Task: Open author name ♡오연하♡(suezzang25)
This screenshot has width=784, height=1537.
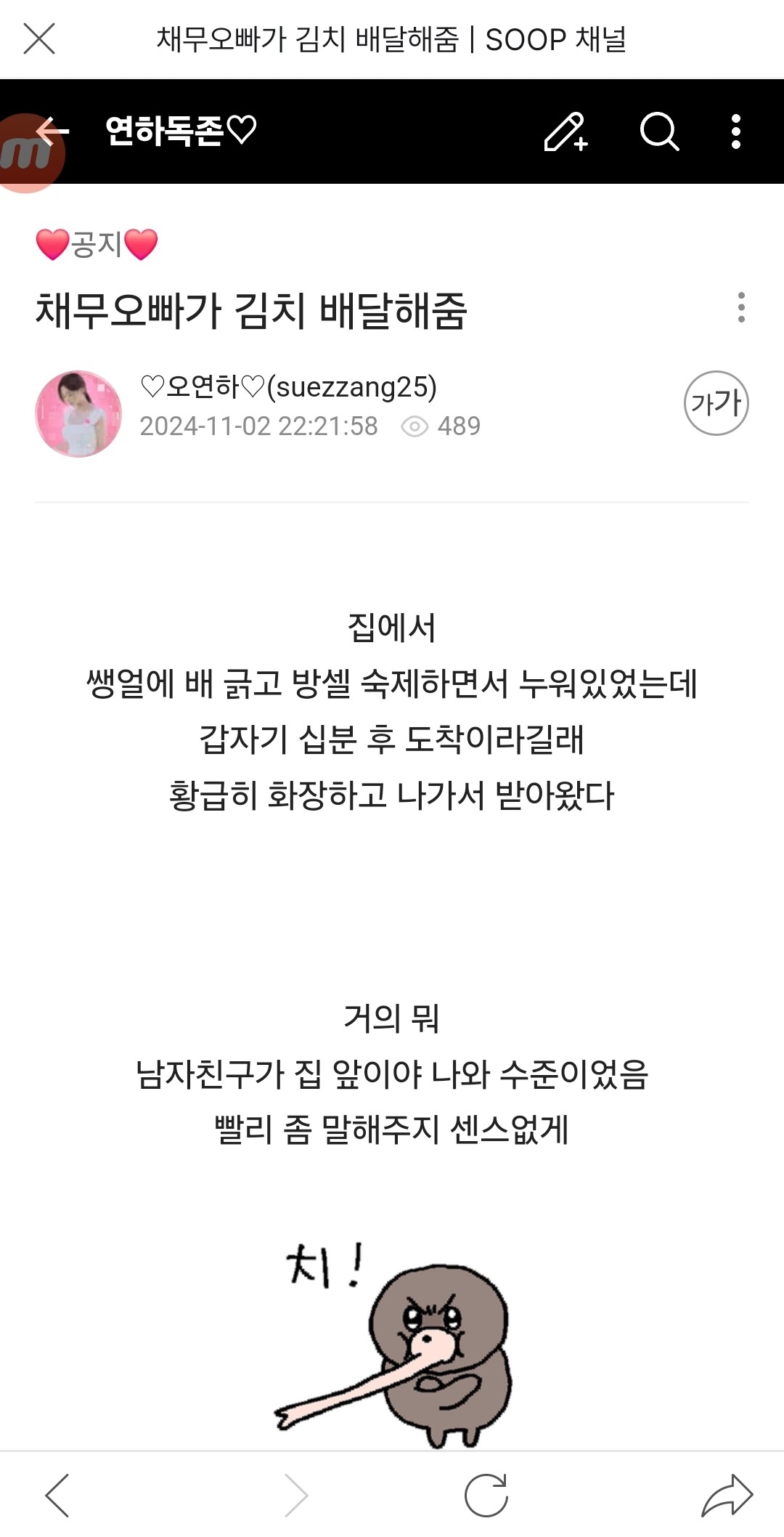Action: [x=288, y=386]
